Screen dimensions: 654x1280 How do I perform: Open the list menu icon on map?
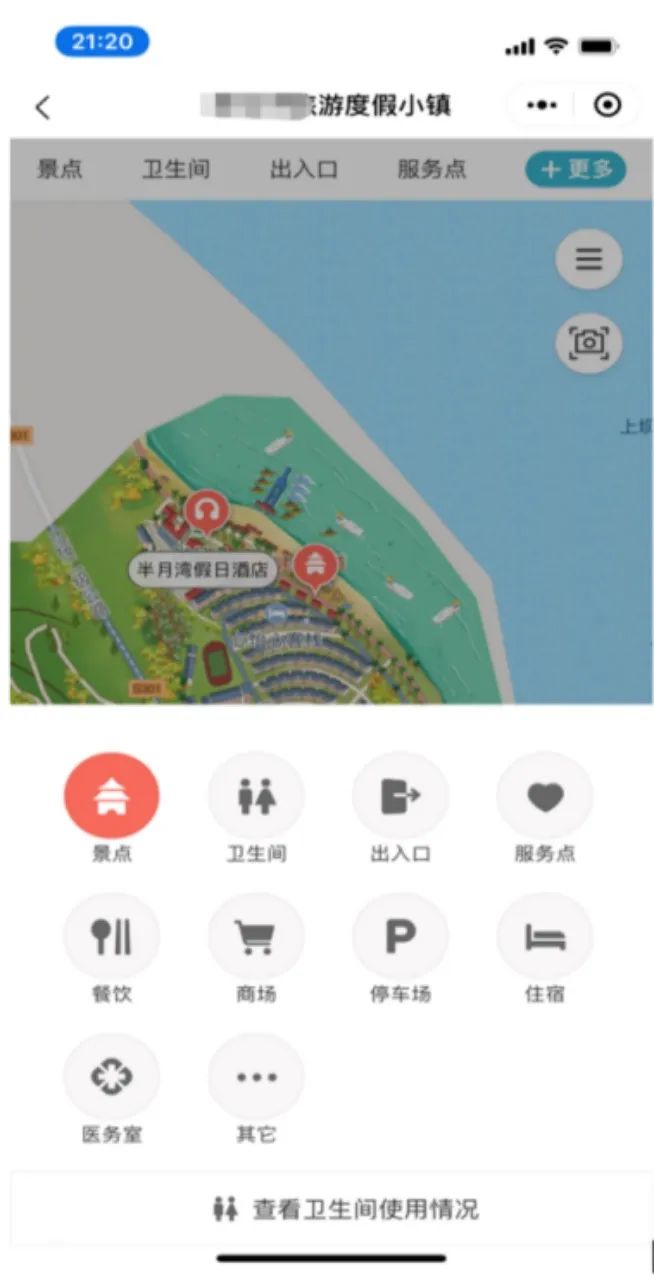point(589,260)
